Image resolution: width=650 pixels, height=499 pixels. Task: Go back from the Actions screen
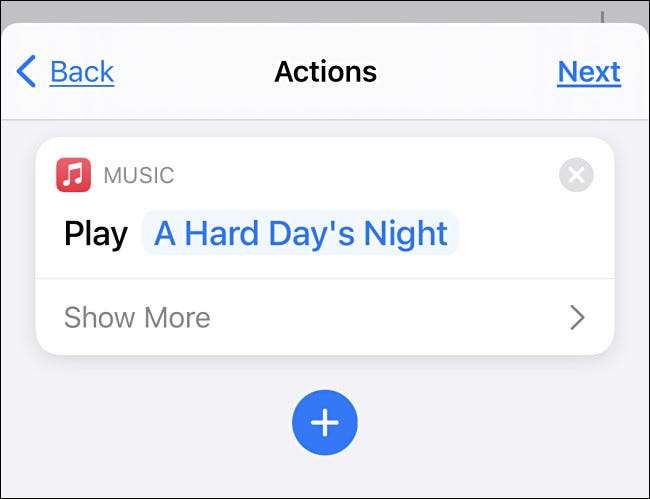66,72
